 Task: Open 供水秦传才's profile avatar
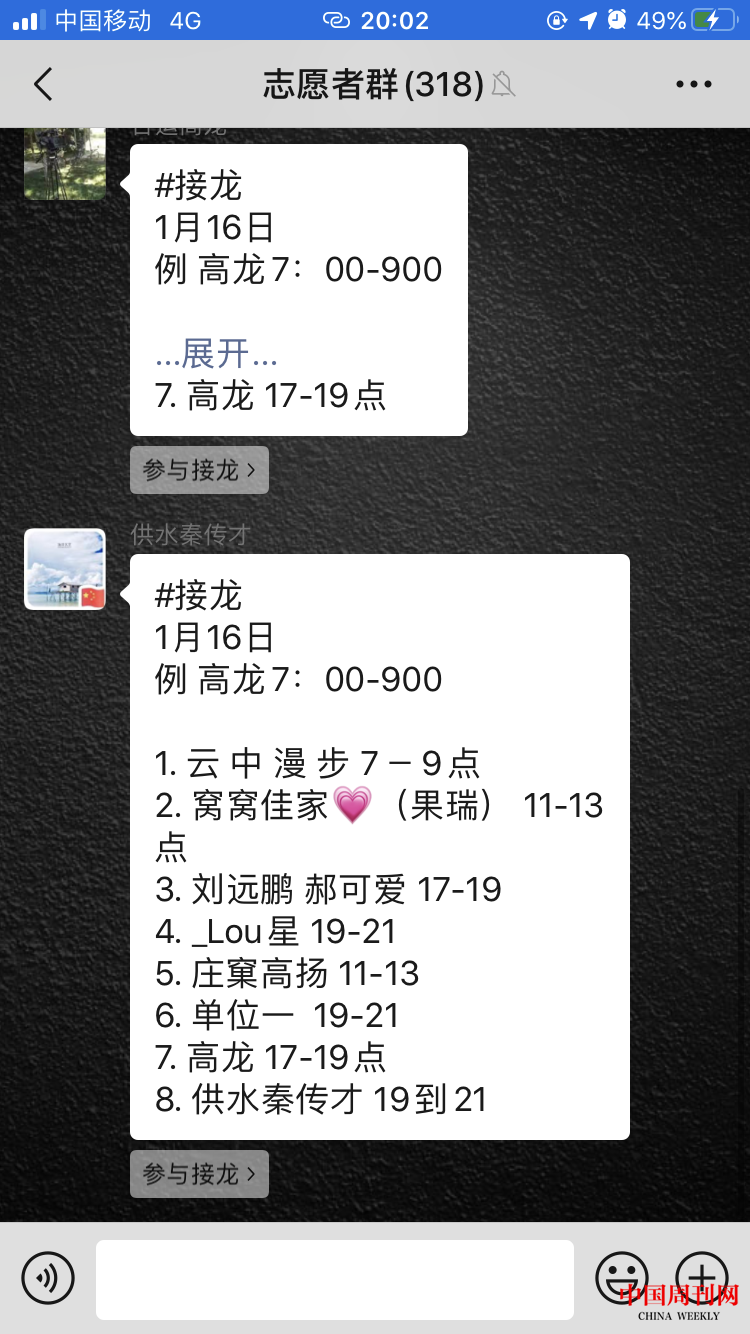coord(65,569)
